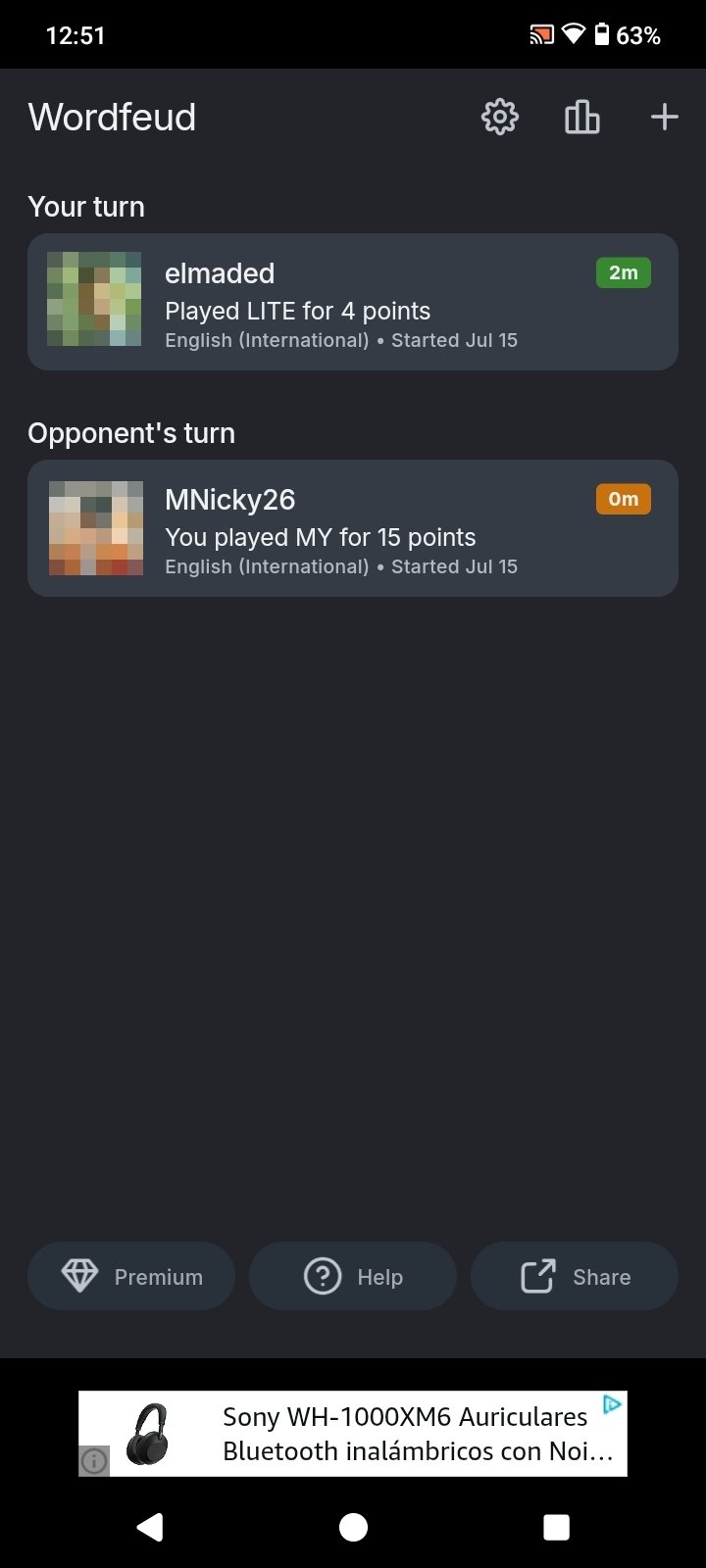
Task: Go to the system home screen
Action: point(353,1527)
